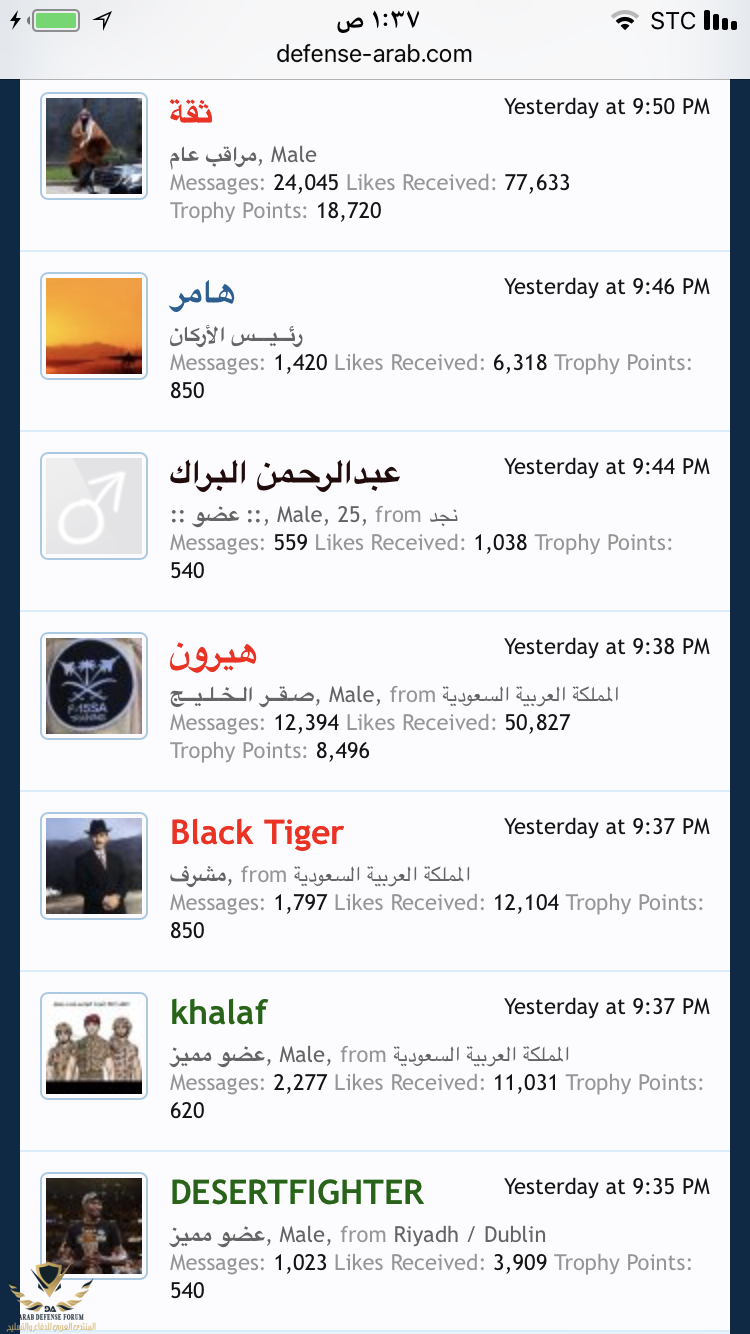Tap هيرون's badge avatar
Viewport: 750px width, 1334px height.
[94, 686]
